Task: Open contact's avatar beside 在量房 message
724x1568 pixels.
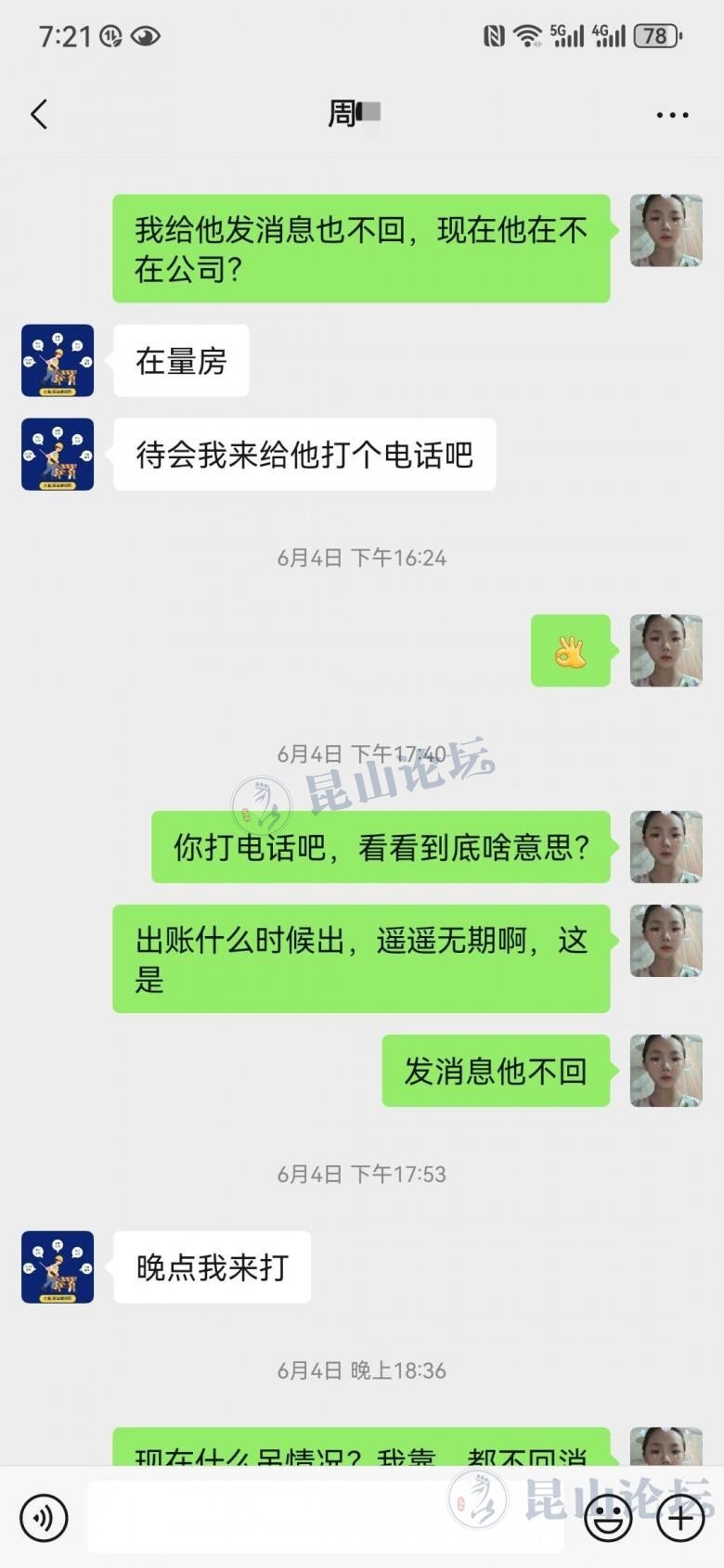Action: point(58,361)
